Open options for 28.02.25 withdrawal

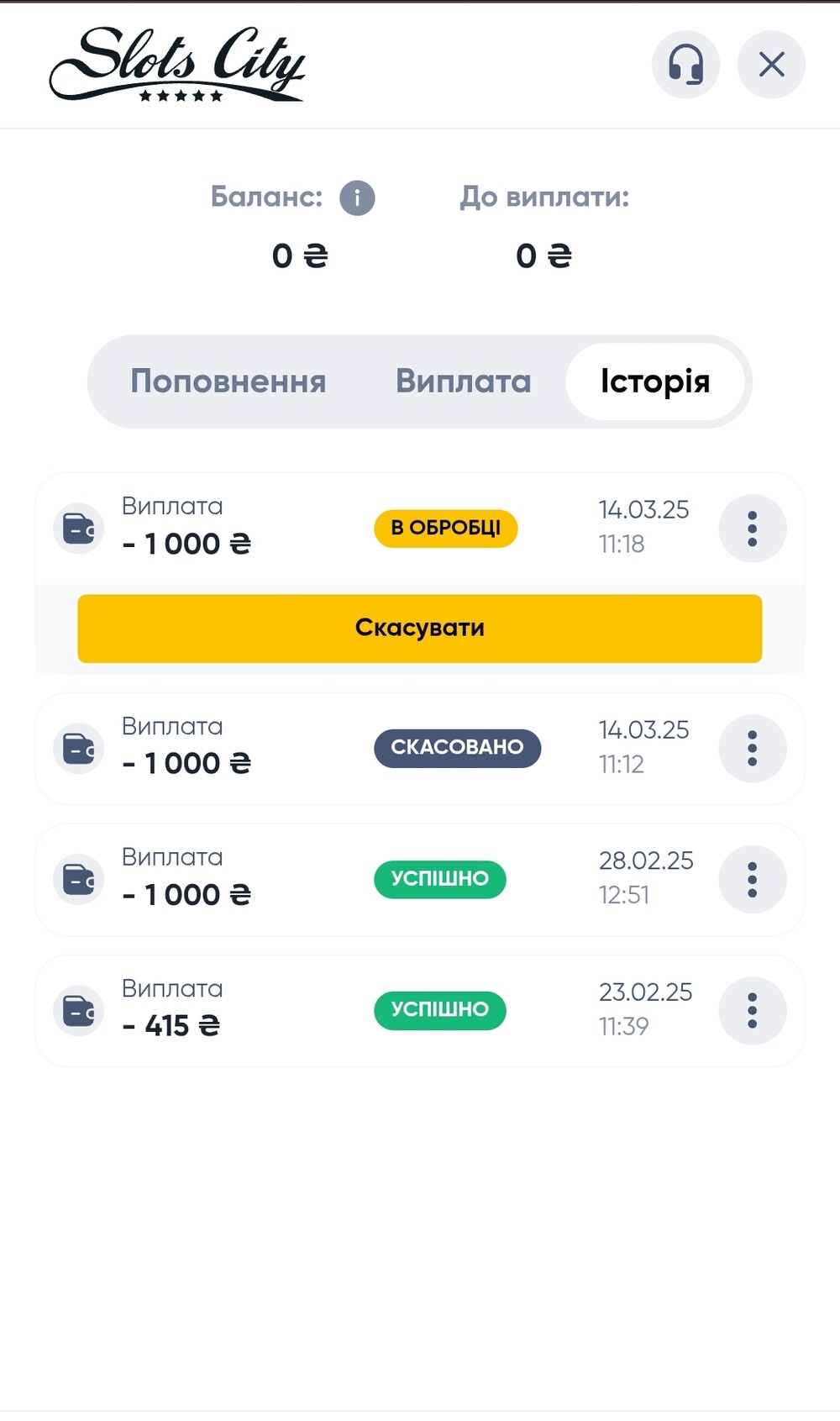tap(753, 879)
